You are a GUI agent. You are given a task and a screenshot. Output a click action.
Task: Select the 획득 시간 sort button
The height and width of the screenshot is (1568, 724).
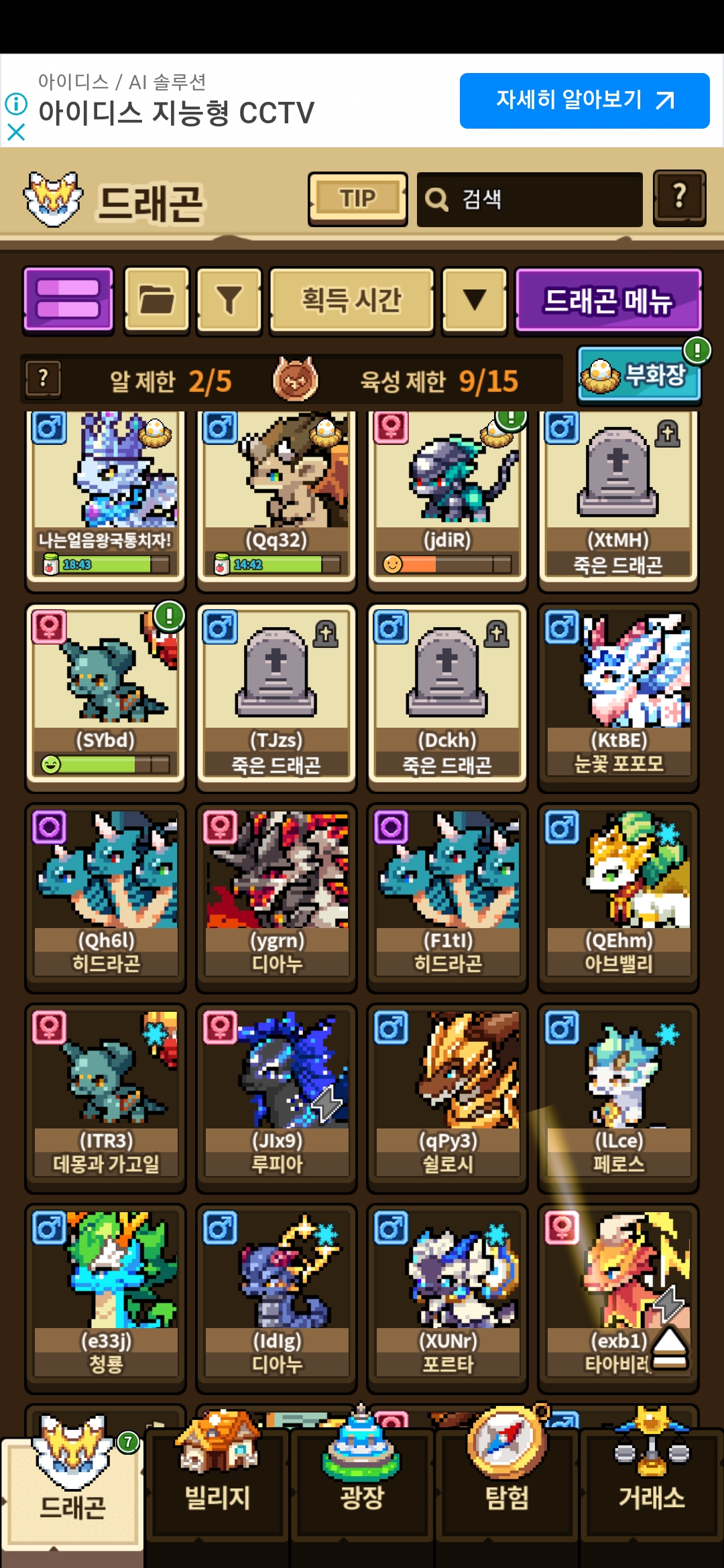pos(351,300)
